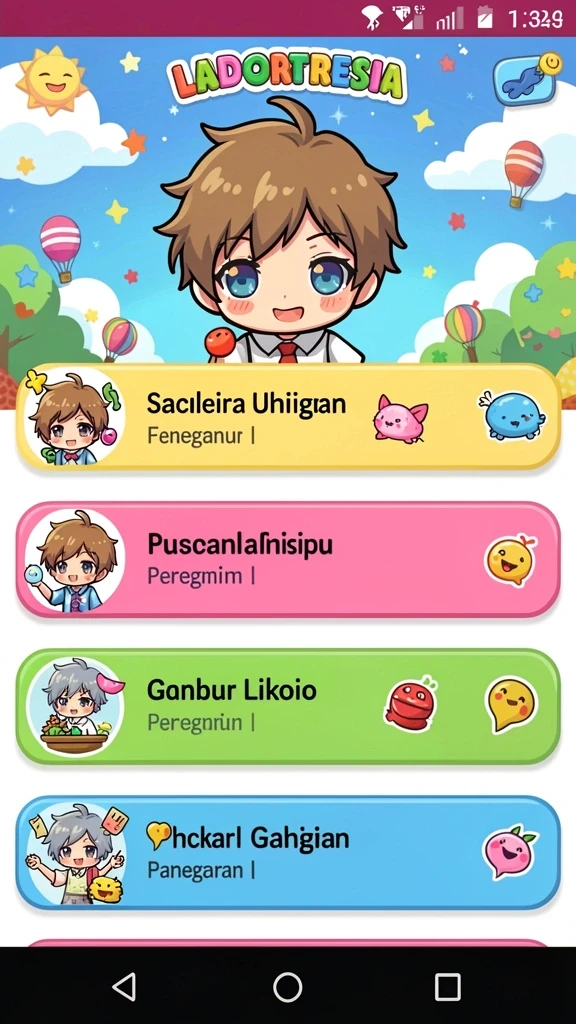This screenshot has height=1024, width=576.
Task: Go back with the system back button
Action: [x=125, y=986]
